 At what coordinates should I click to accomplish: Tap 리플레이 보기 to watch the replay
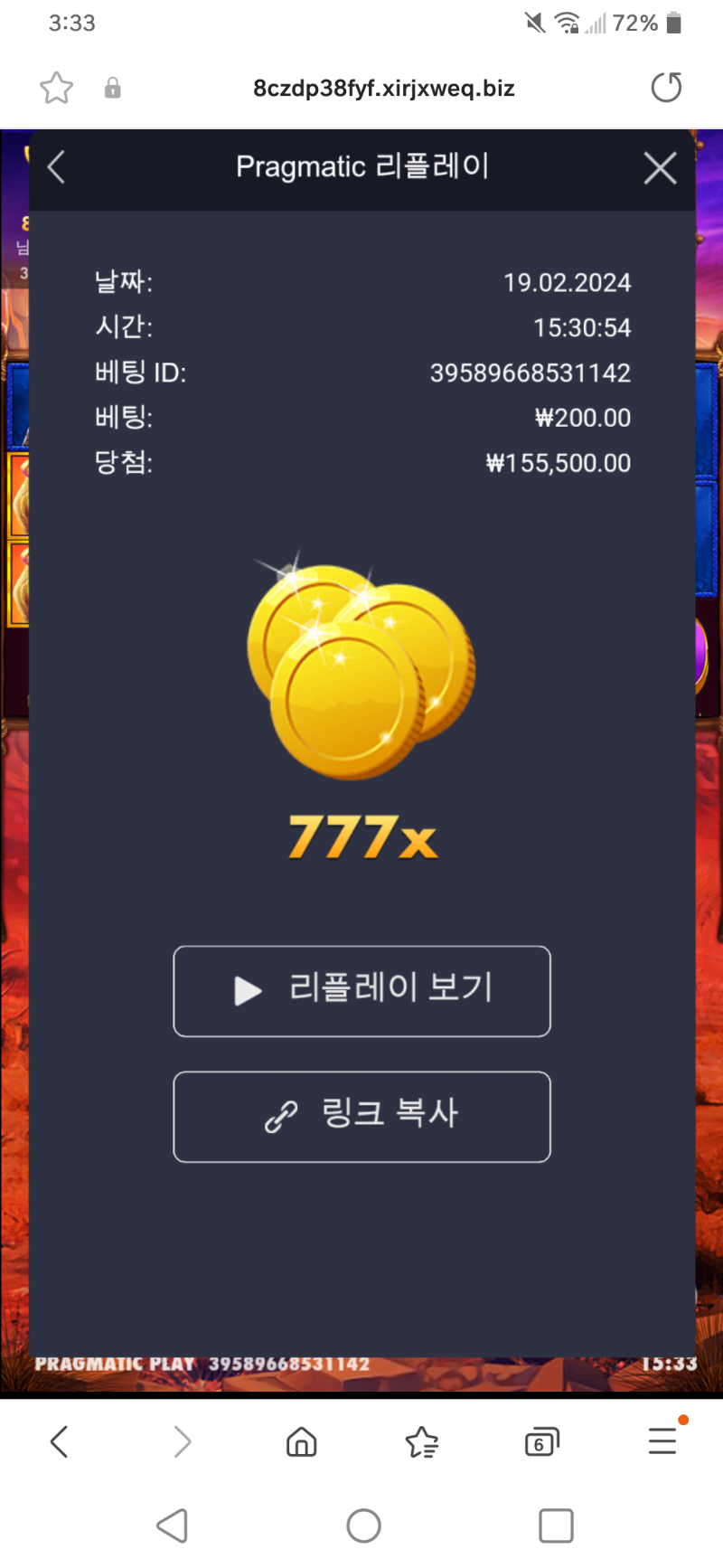click(x=361, y=991)
